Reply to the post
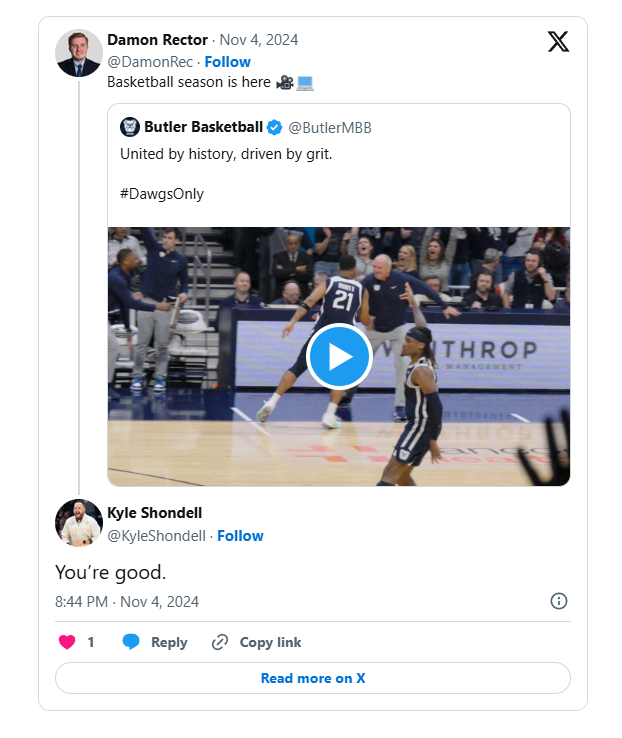This screenshot has height=738, width=622. (x=155, y=642)
